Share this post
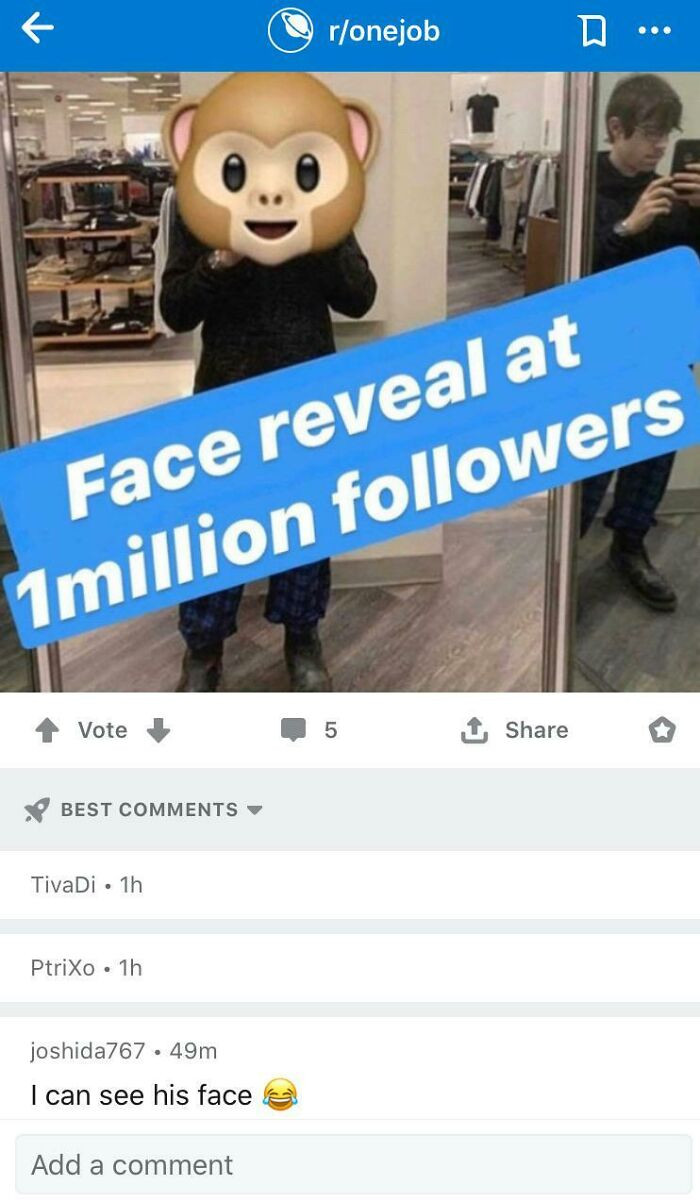Image resolution: width=700 pixels, height=1202 pixels. pos(514,731)
